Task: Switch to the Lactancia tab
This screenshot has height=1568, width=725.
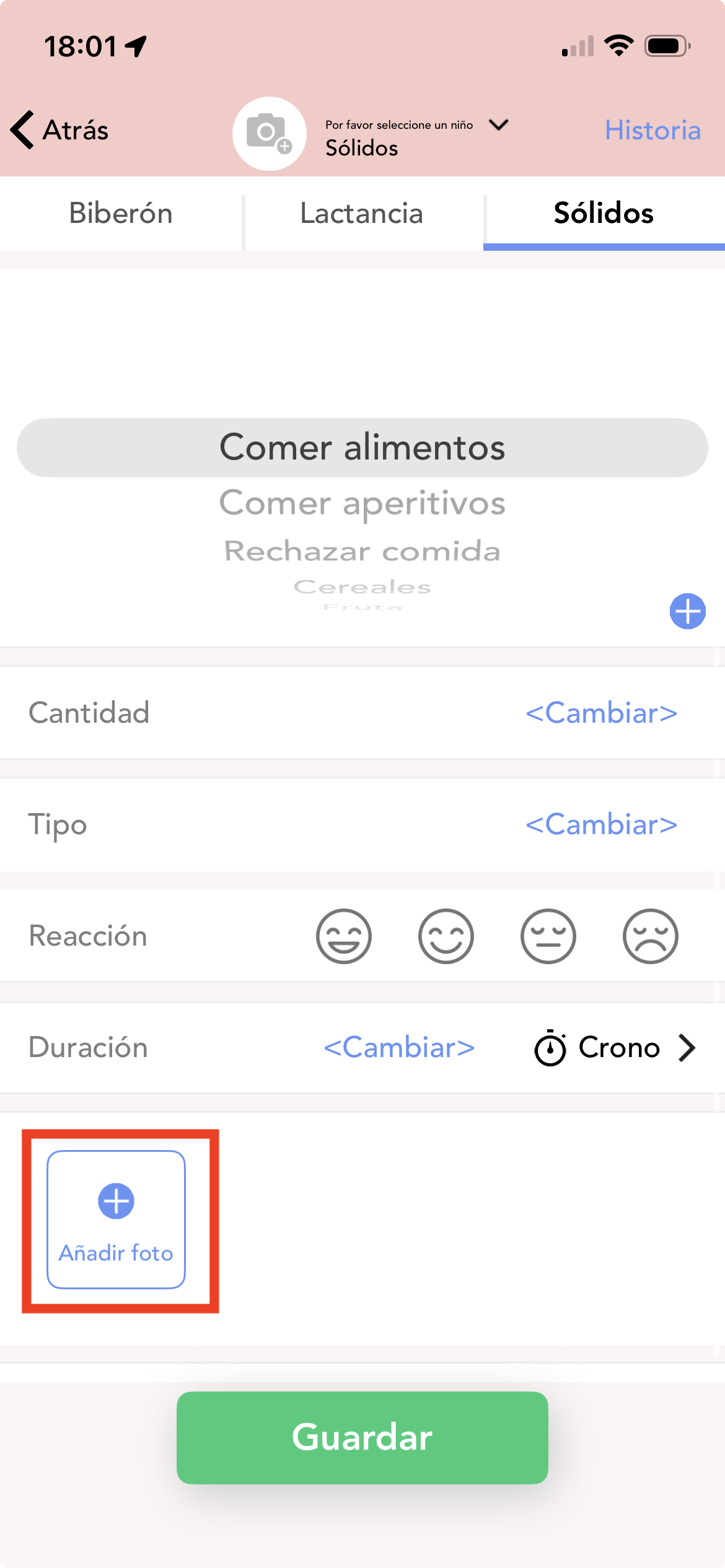Action: 362,214
